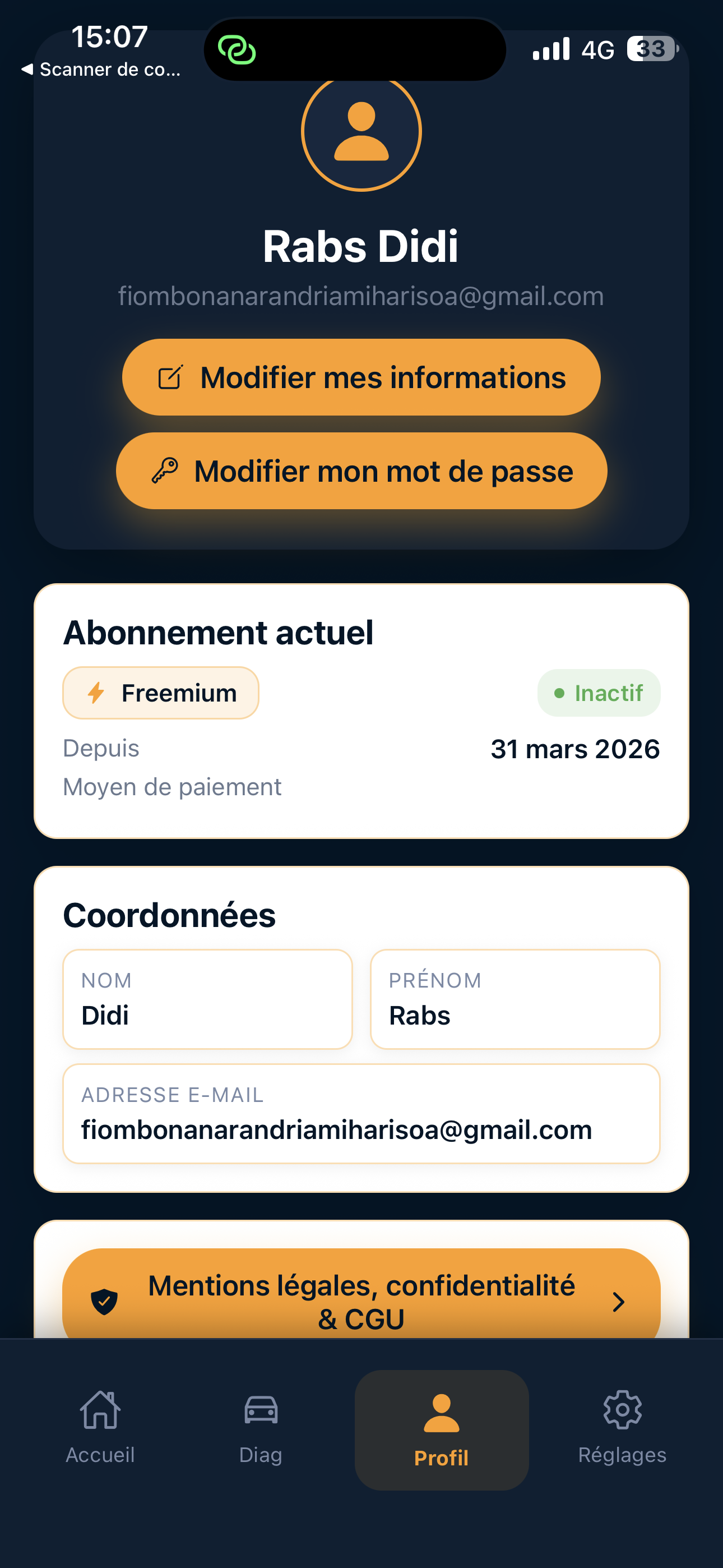
Task: Select the Profil tab
Action: tap(441, 1431)
